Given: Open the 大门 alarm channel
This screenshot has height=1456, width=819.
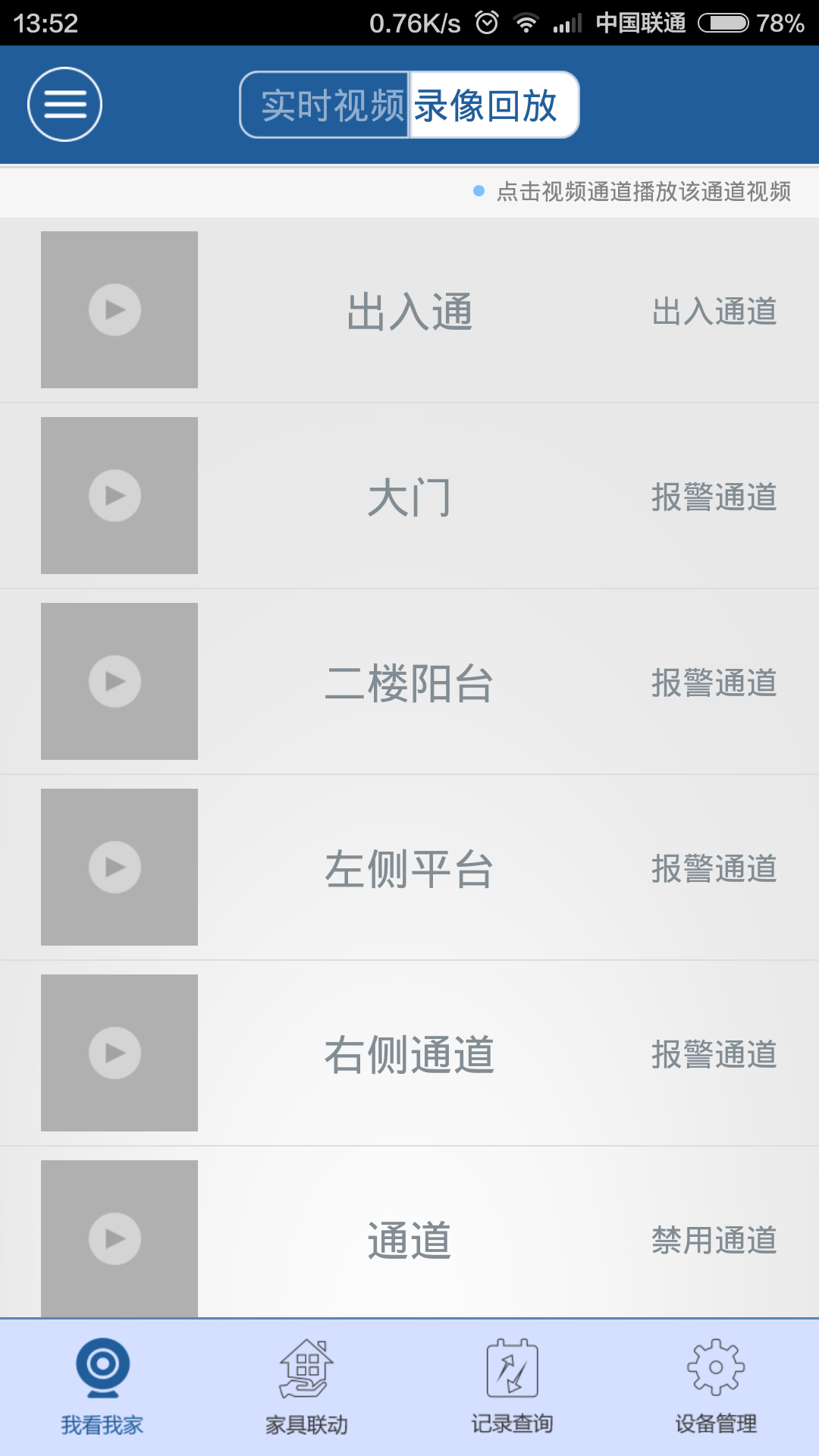Looking at the screenshot, I should click(x=409, y=497).
